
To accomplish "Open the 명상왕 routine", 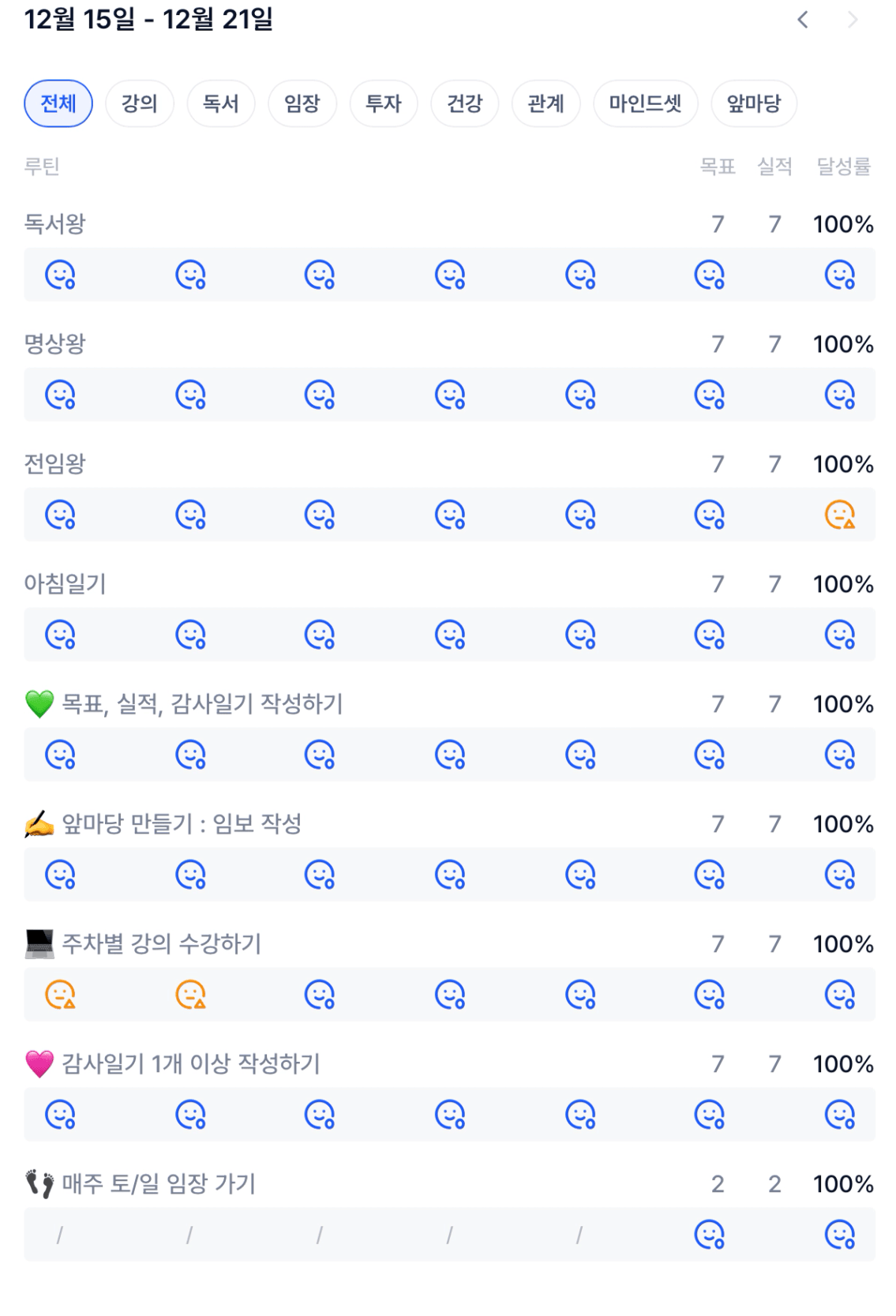I will tap(55, 344).
